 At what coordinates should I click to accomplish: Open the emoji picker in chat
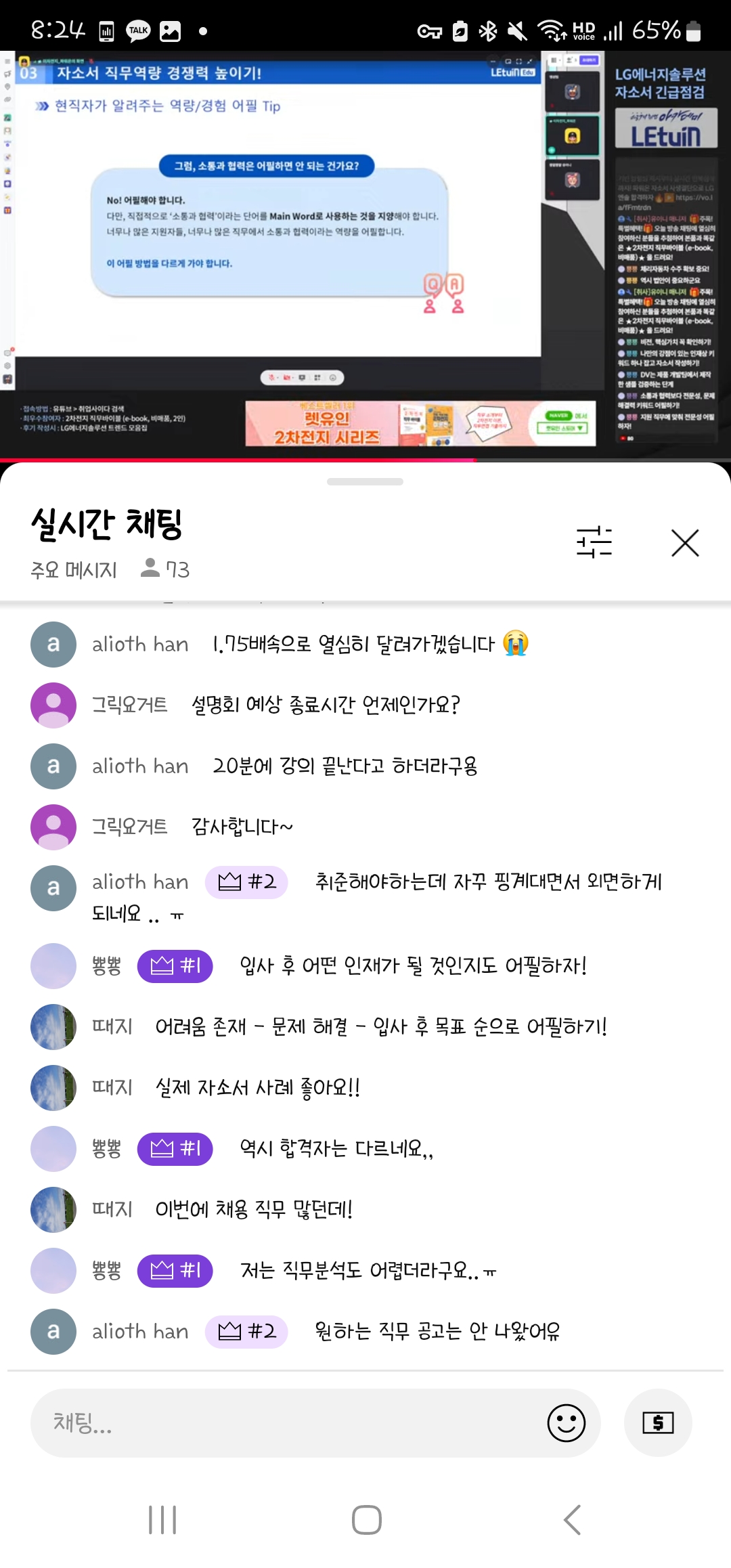pyautogui.click(x=566, y=1422)
